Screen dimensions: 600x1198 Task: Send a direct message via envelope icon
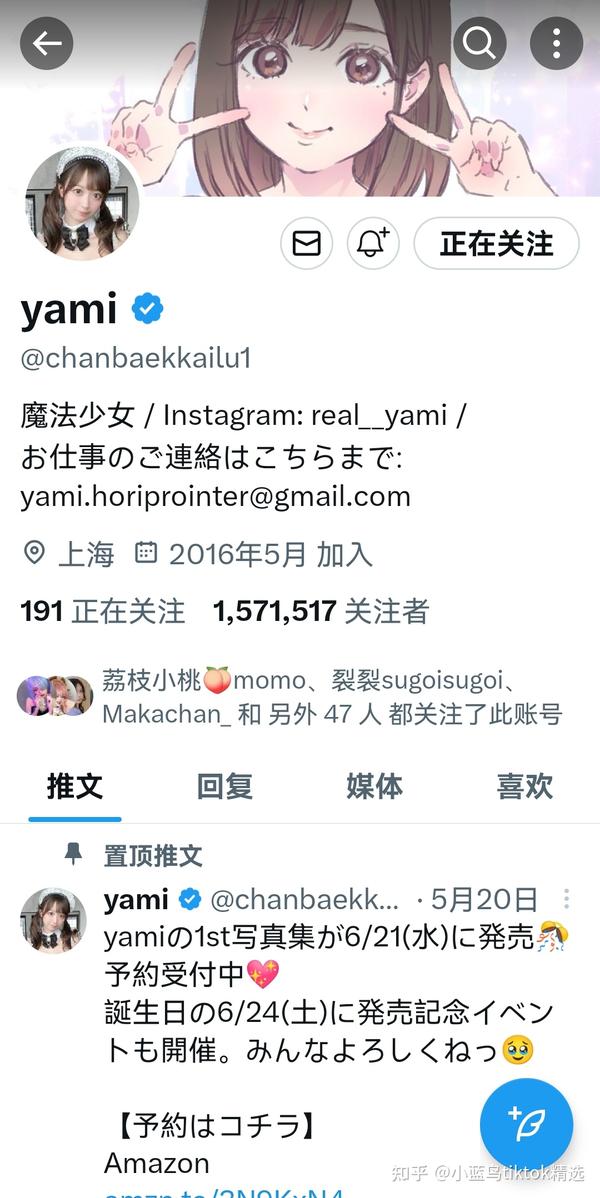[x=306, y=244]
